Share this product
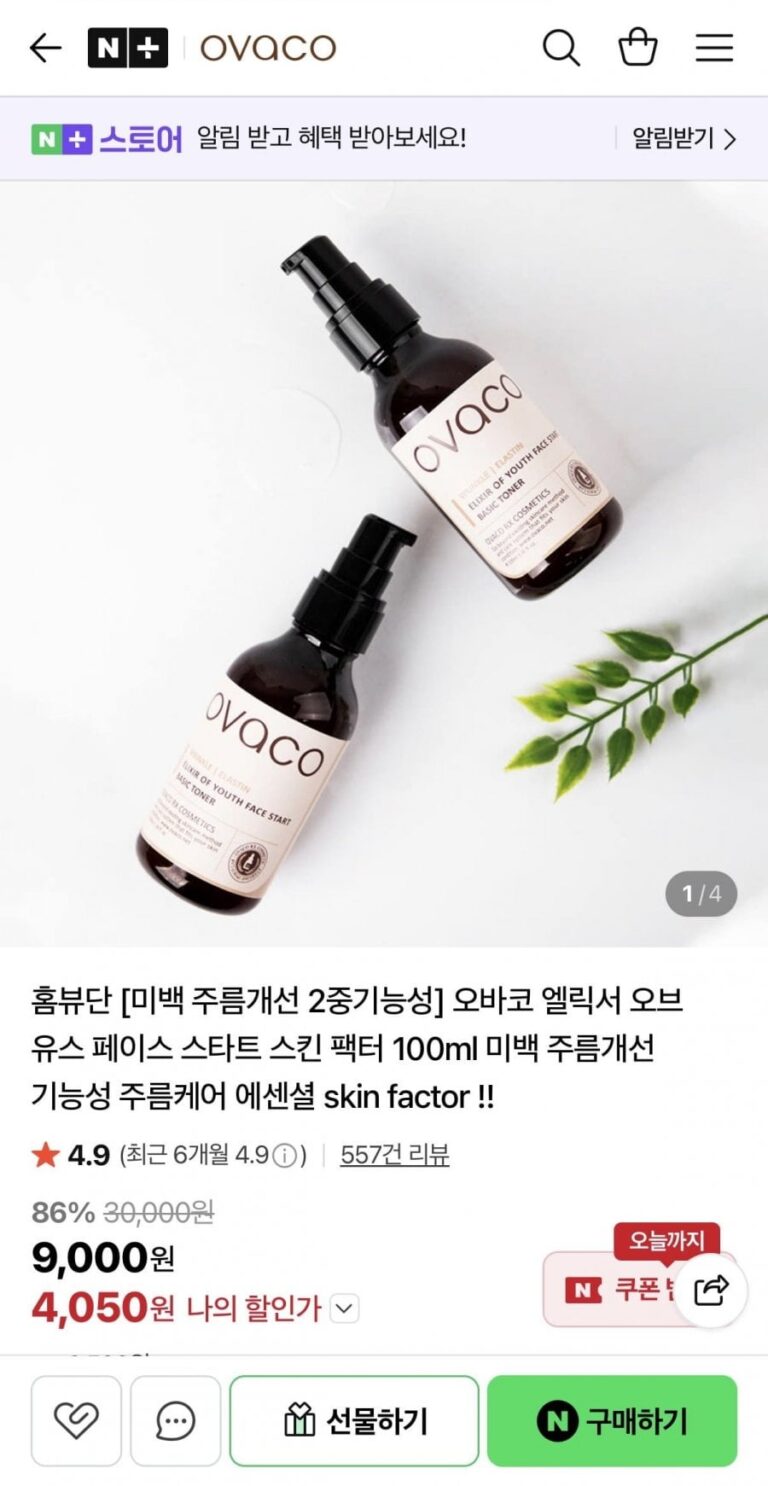Image resolution: width=768 pixels, height=1486 pixels. tap(711, 1291)
